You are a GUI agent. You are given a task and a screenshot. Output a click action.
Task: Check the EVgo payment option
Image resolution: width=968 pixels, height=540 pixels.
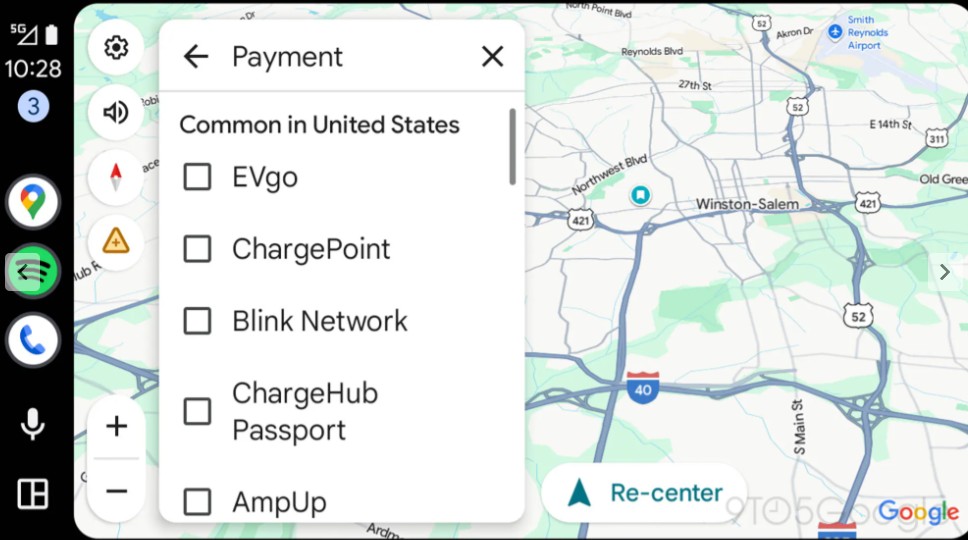point(198,177)
